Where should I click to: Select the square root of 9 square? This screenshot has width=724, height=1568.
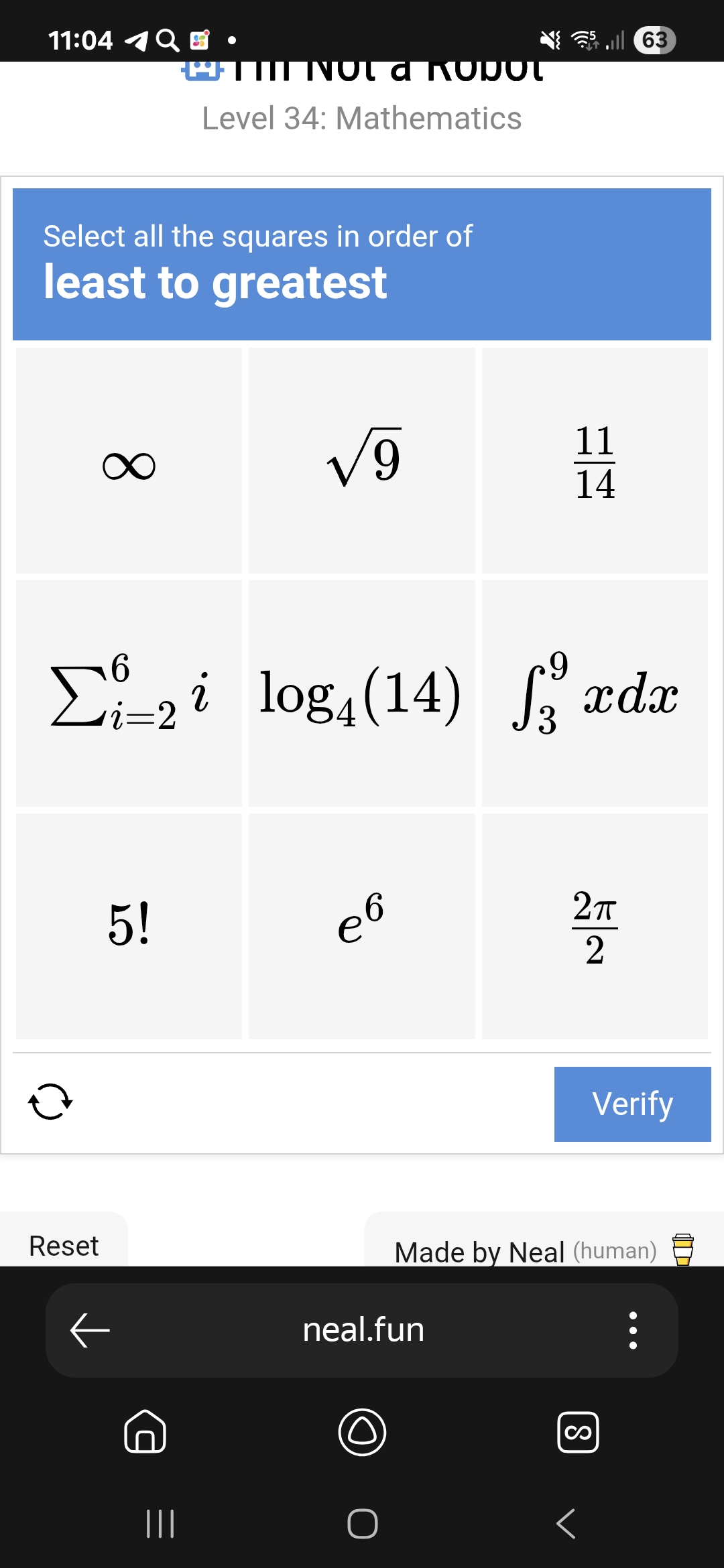click(362, 460)
